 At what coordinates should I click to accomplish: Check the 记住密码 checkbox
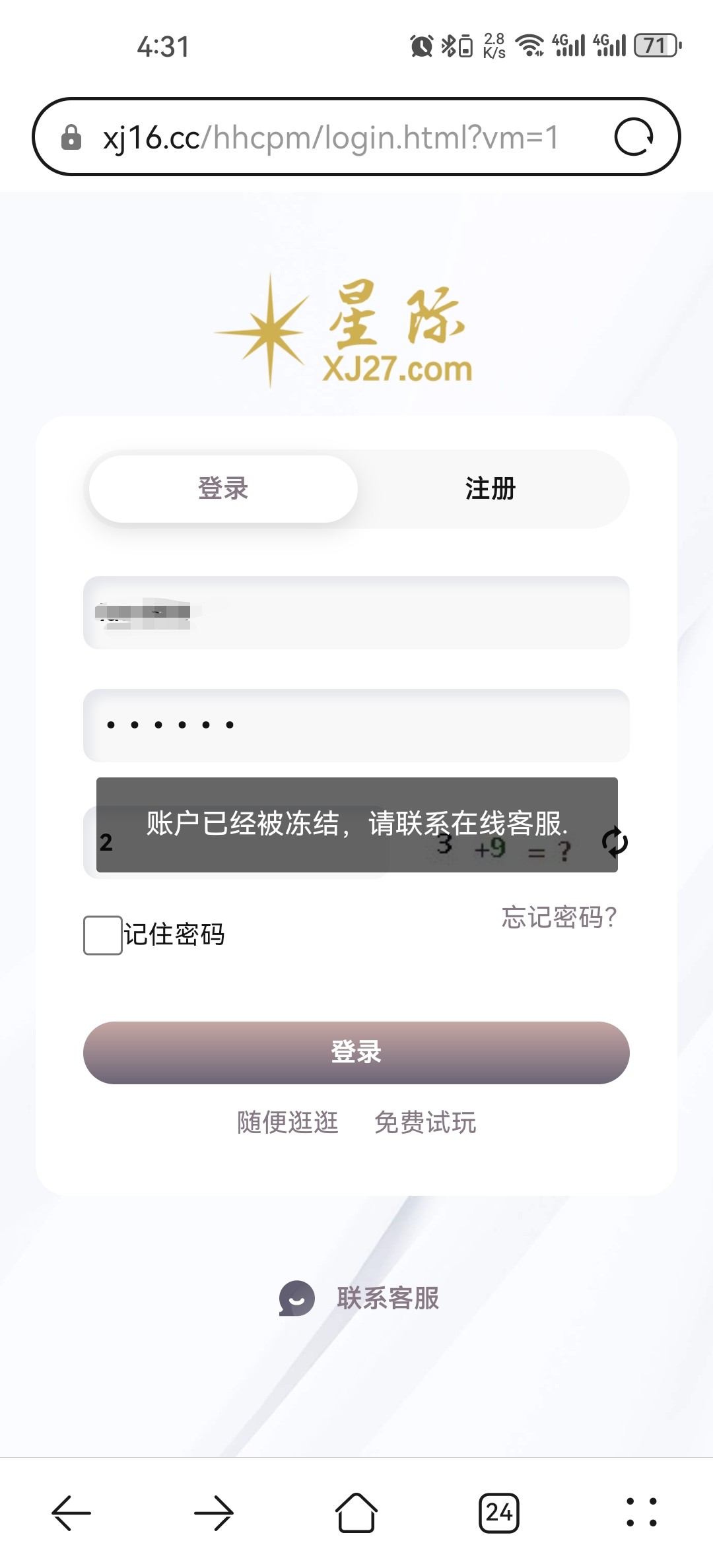tap(103, 935)
